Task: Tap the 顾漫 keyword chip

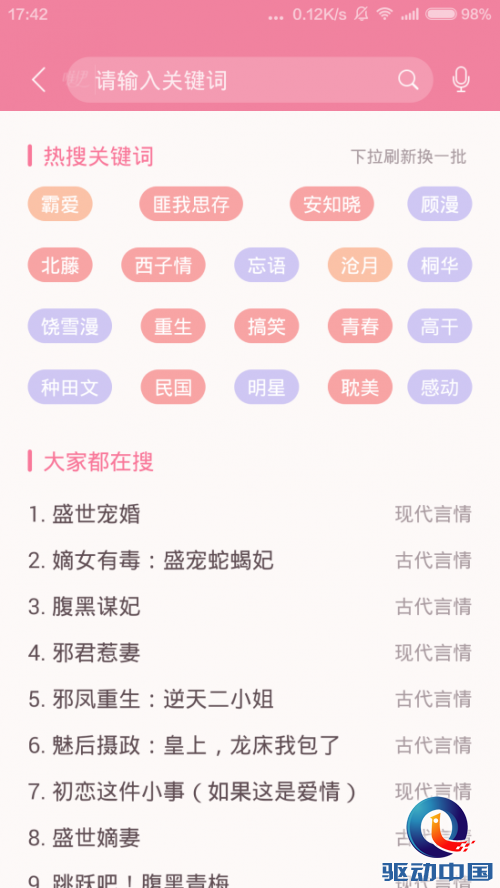Action: [x=440, y=204]
